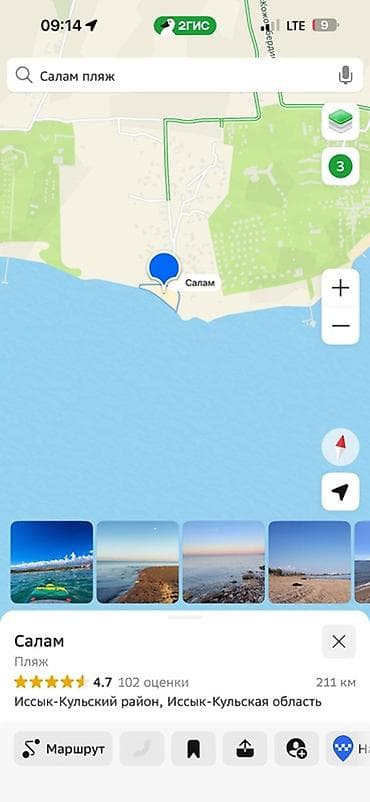Zoom in the map with plus
Image resolution: width=370 pixels, height=802 pixels.
[x=340, y=288]
